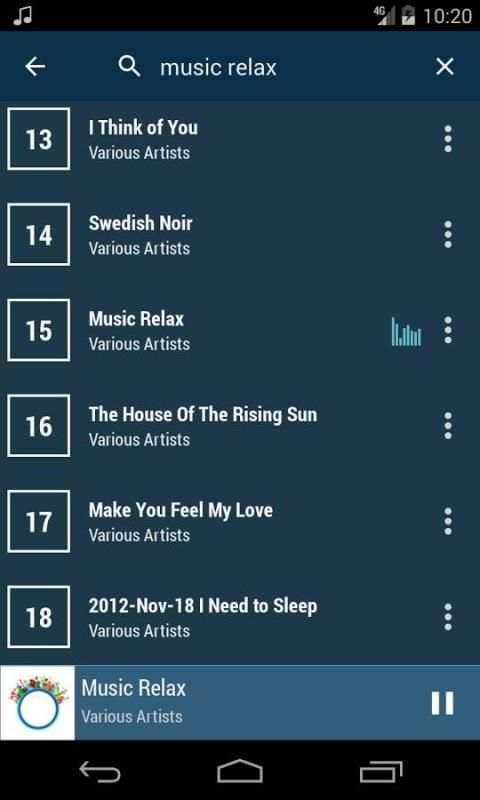480x800 pixels.
Task: Play The House Of The Rising Sun
Action: (x=240, y=426)
